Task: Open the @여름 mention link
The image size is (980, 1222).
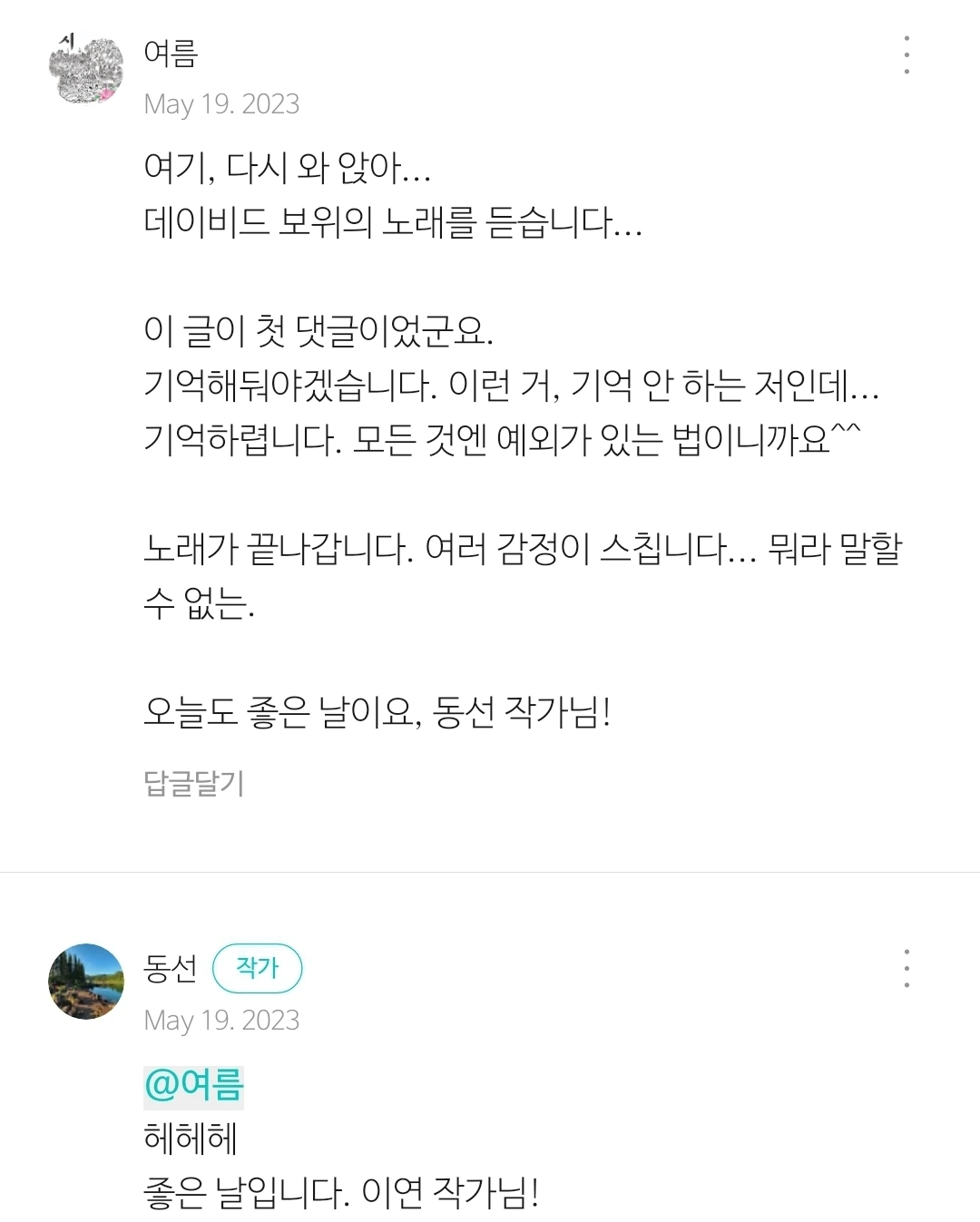Action: click(193, 1085)
